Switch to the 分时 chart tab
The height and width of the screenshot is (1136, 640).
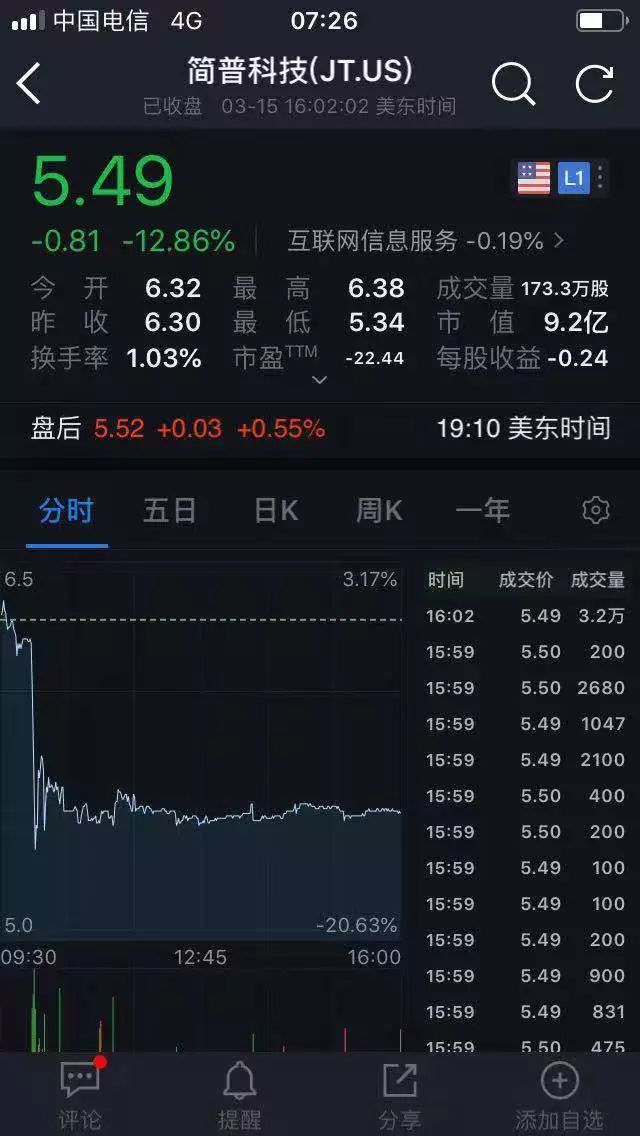(x=66, y=511)
